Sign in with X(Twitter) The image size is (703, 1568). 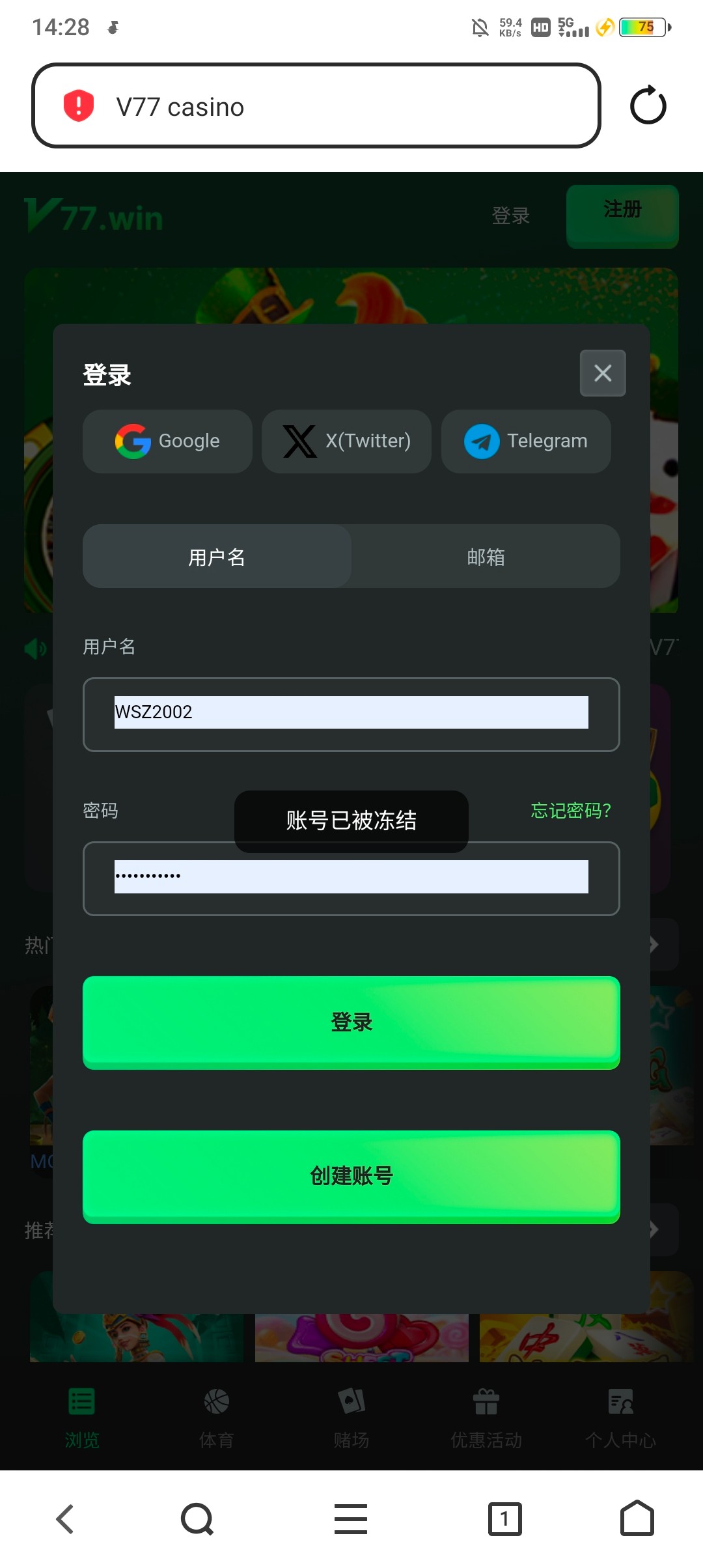click(346, 441)
